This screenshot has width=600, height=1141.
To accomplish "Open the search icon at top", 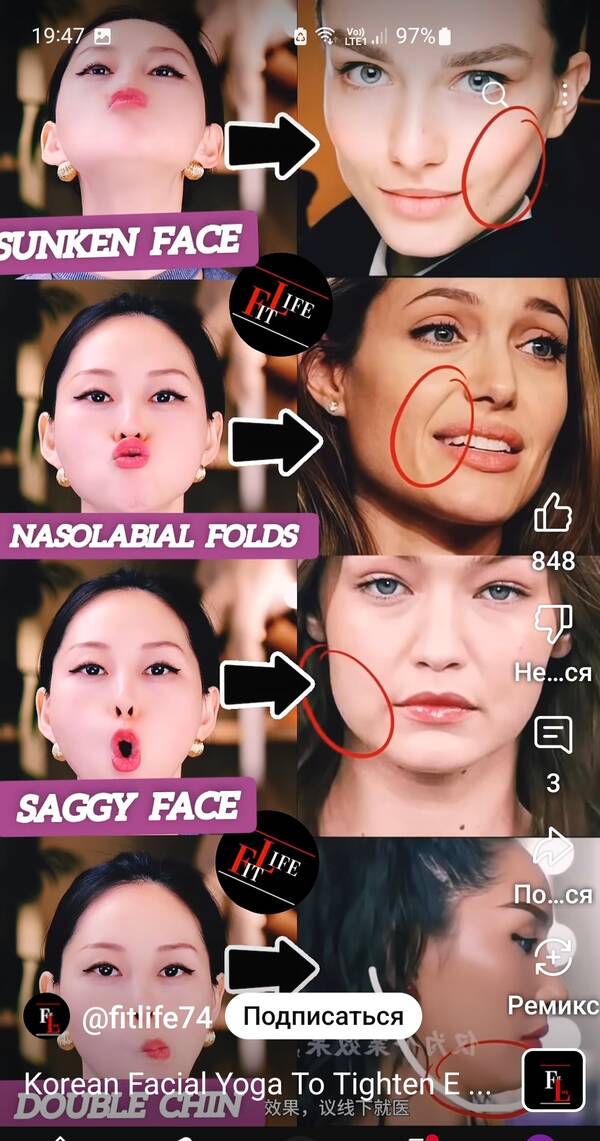I will point(493,95).
